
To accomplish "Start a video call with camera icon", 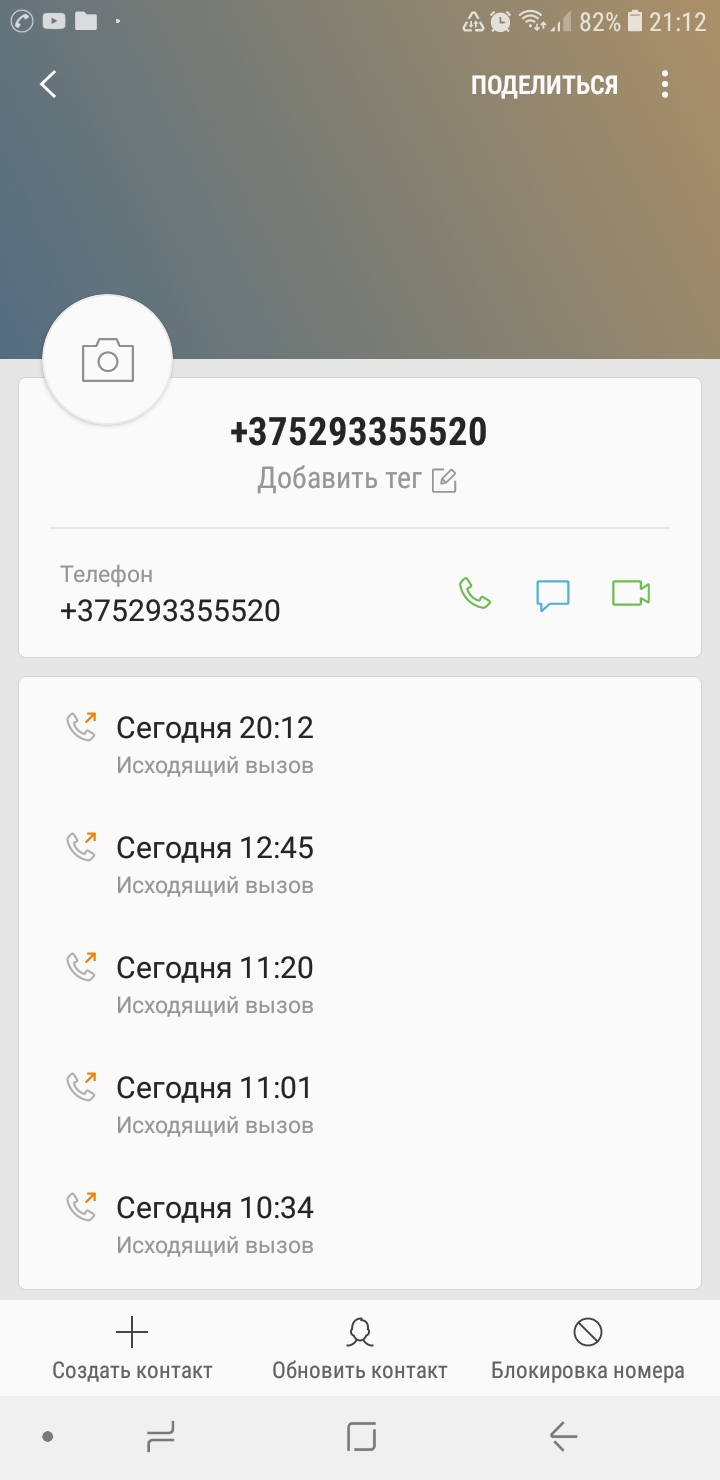I will coord(631,593).
